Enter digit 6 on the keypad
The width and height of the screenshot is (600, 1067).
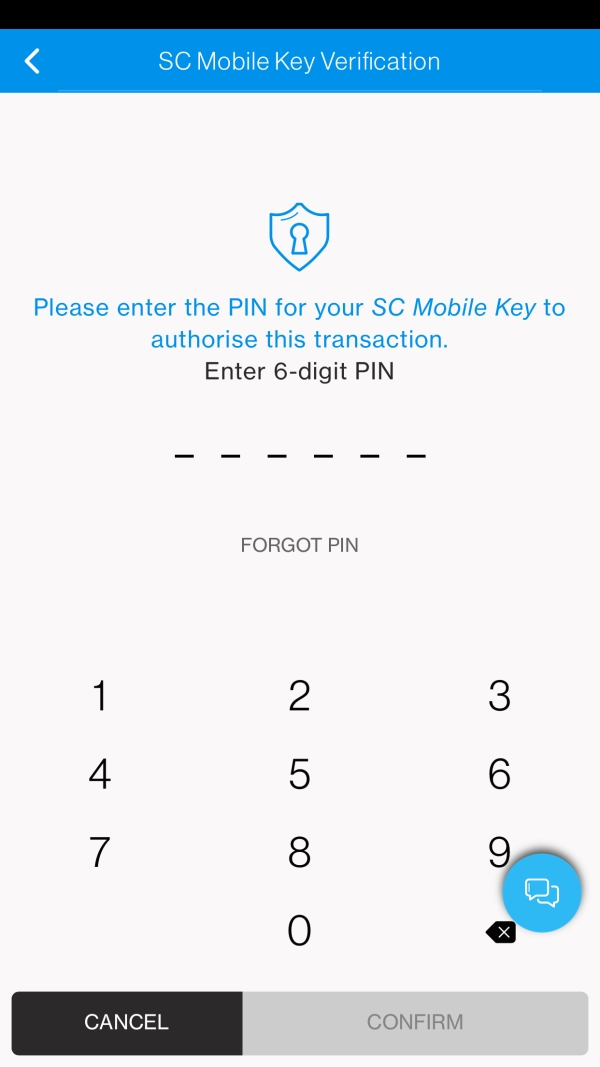(x=499, y=774)
